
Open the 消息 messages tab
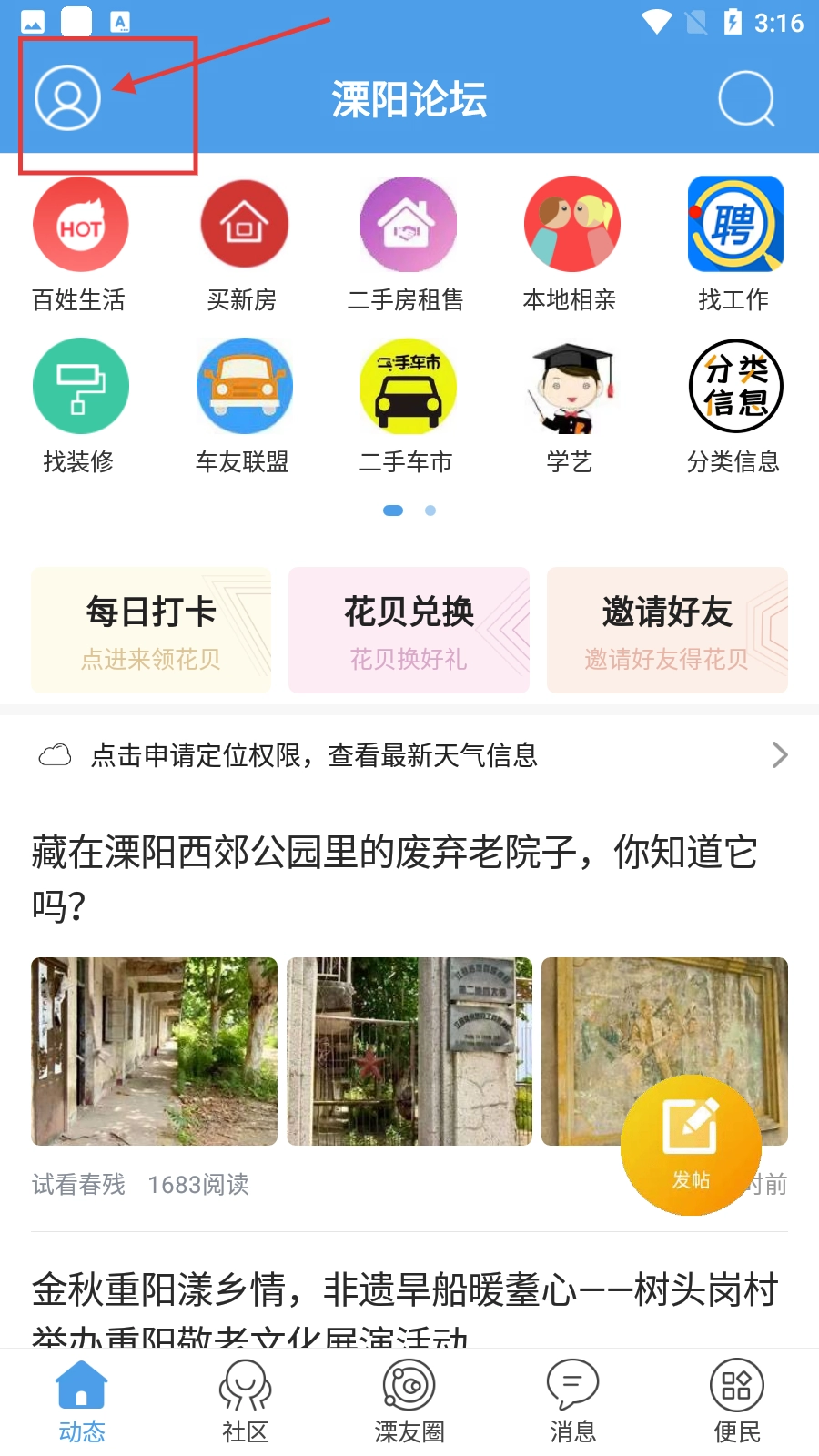(x=572, y=1401)
